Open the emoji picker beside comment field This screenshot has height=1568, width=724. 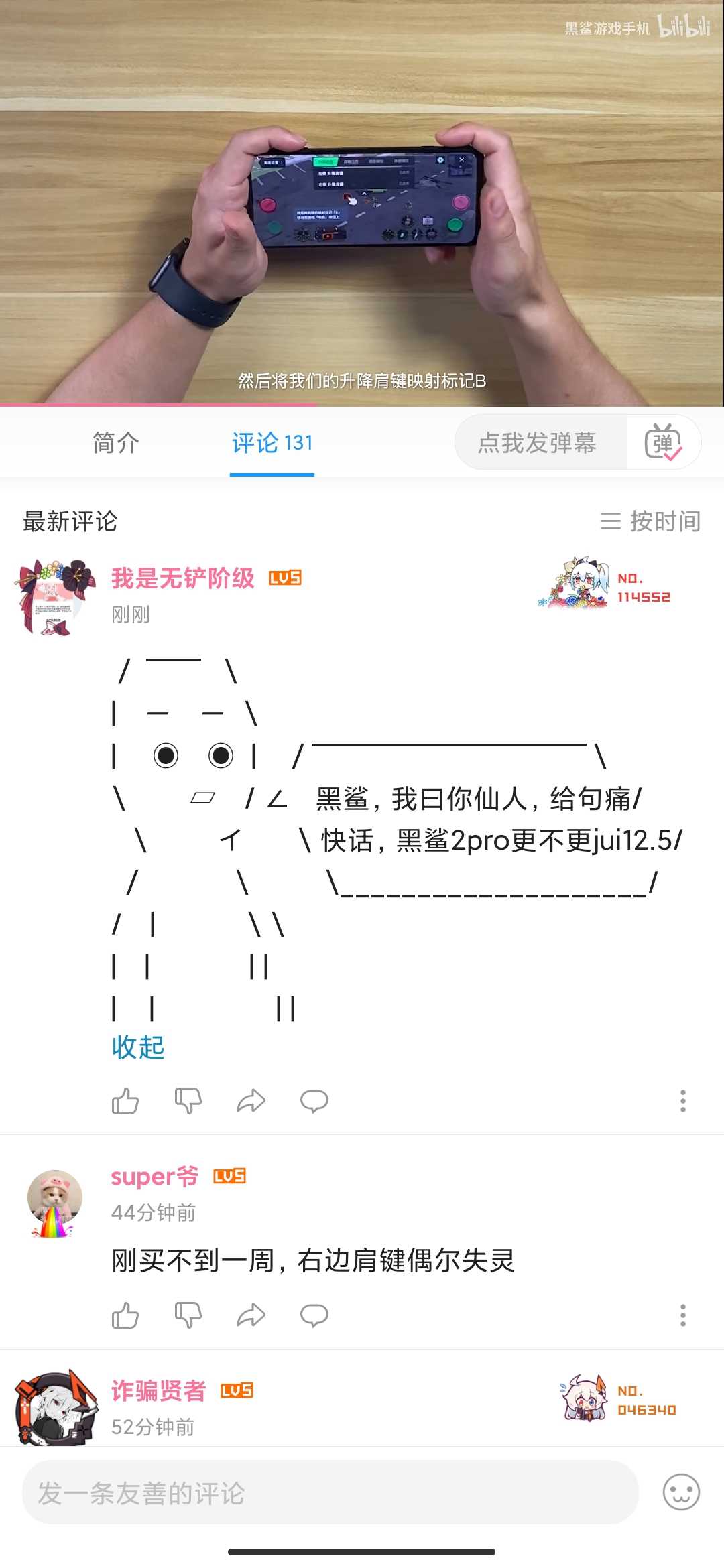point(681,1492)
